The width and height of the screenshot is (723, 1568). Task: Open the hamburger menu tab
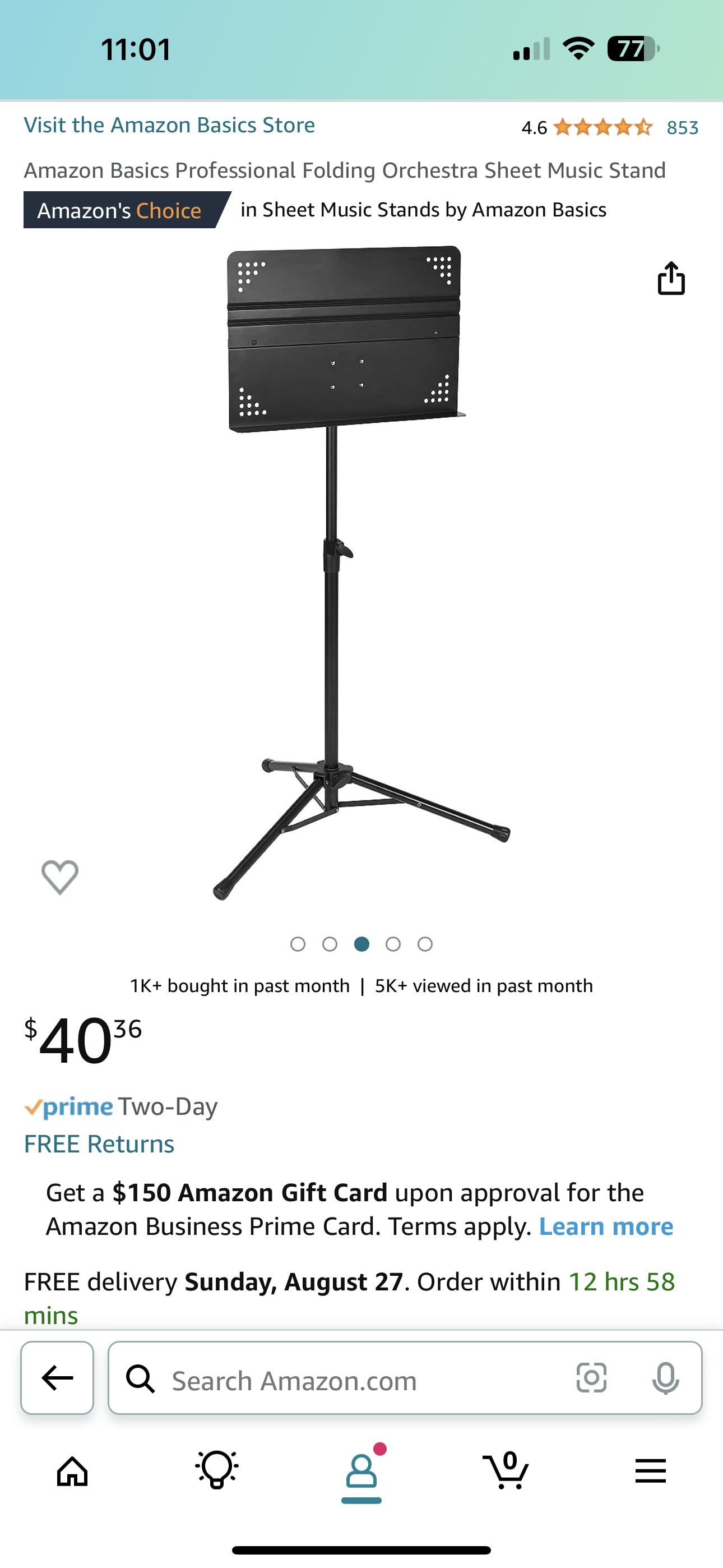pyautogui.click(x=650, y=1471)
